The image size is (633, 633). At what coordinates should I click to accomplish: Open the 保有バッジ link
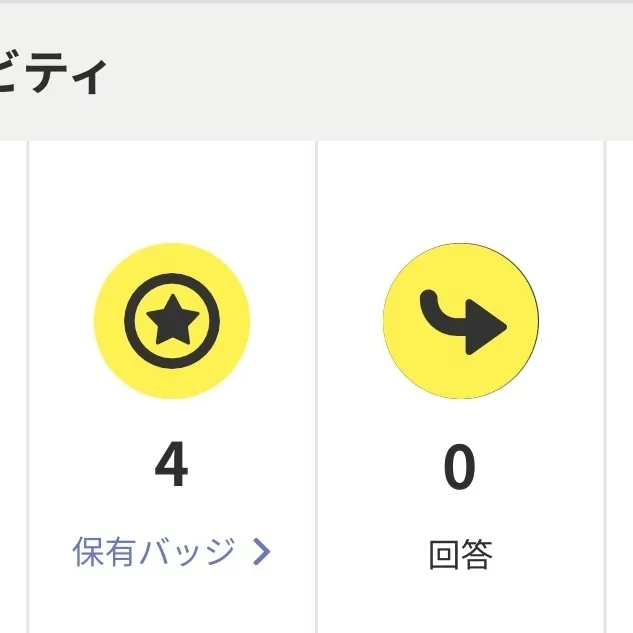coord(171,551)
